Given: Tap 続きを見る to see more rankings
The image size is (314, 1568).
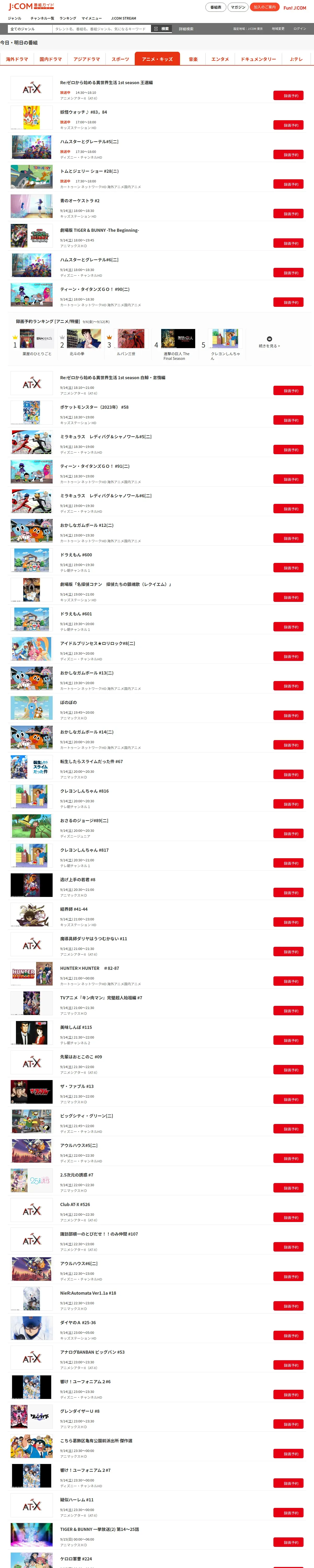Looking at the screenshot, I should 270,342.
